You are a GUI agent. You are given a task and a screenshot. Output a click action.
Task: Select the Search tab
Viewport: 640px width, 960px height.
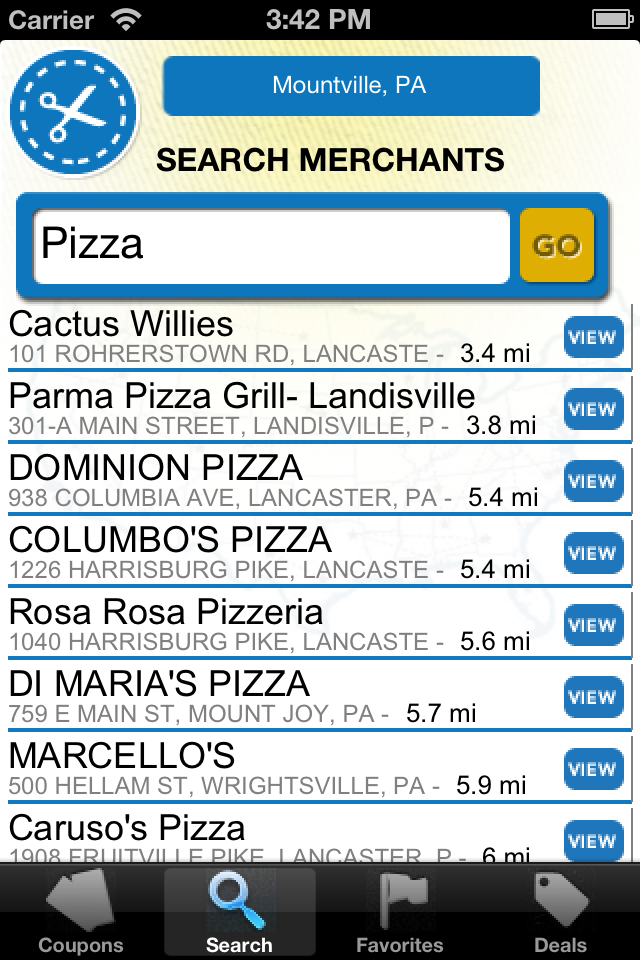coord(239,914)
